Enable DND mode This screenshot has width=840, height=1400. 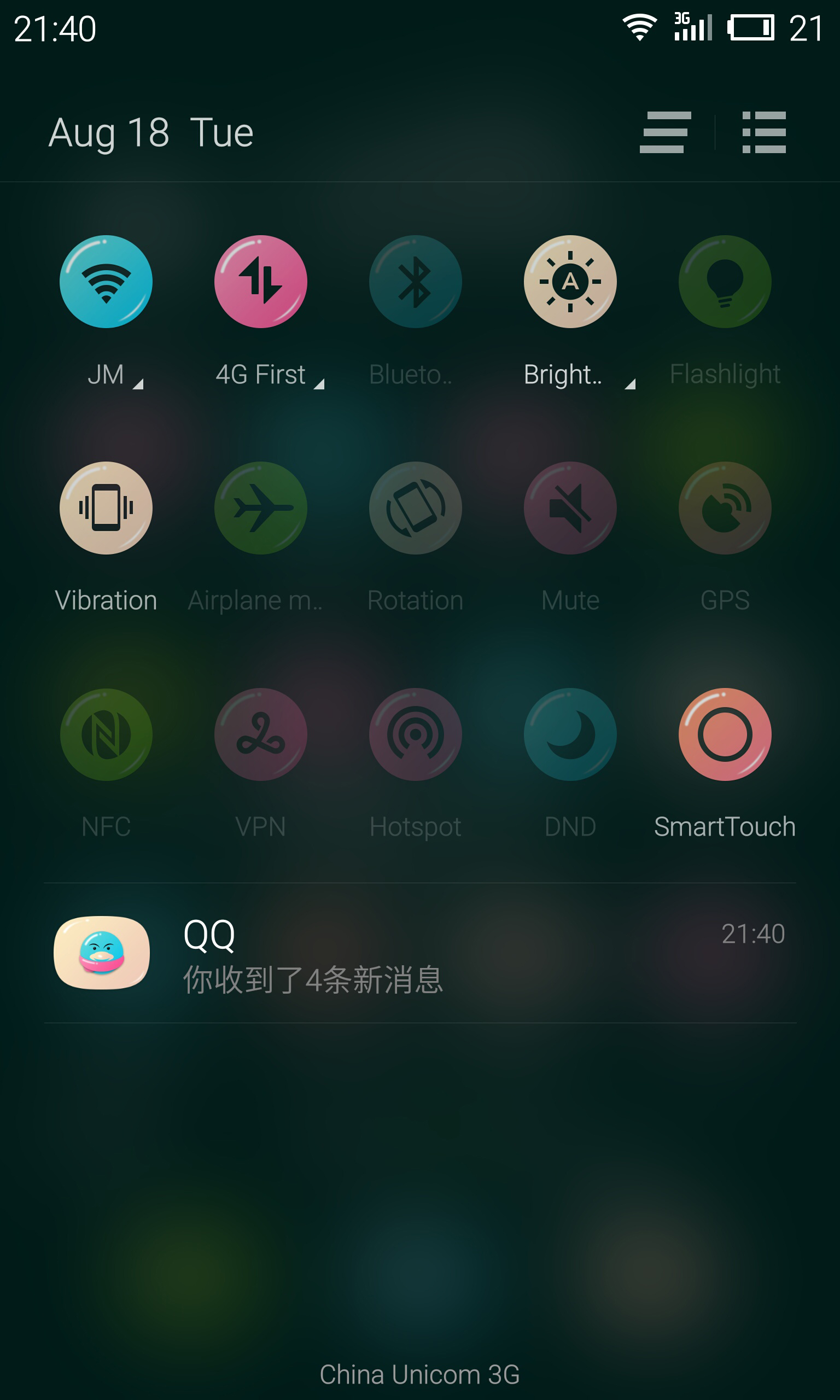[x=570, y=734]
